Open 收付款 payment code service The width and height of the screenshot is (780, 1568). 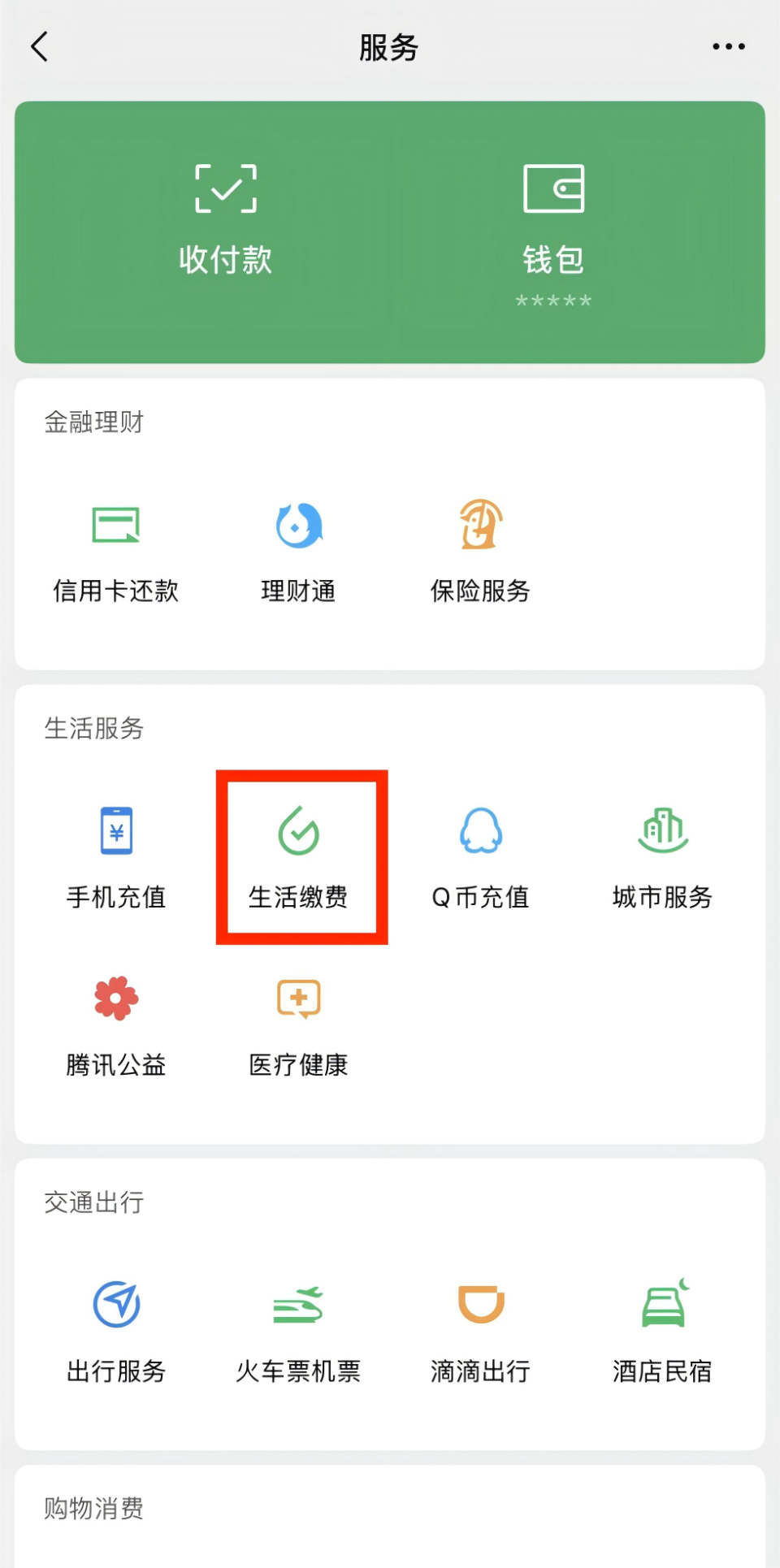pyautogui.click(x=225, y=219)
